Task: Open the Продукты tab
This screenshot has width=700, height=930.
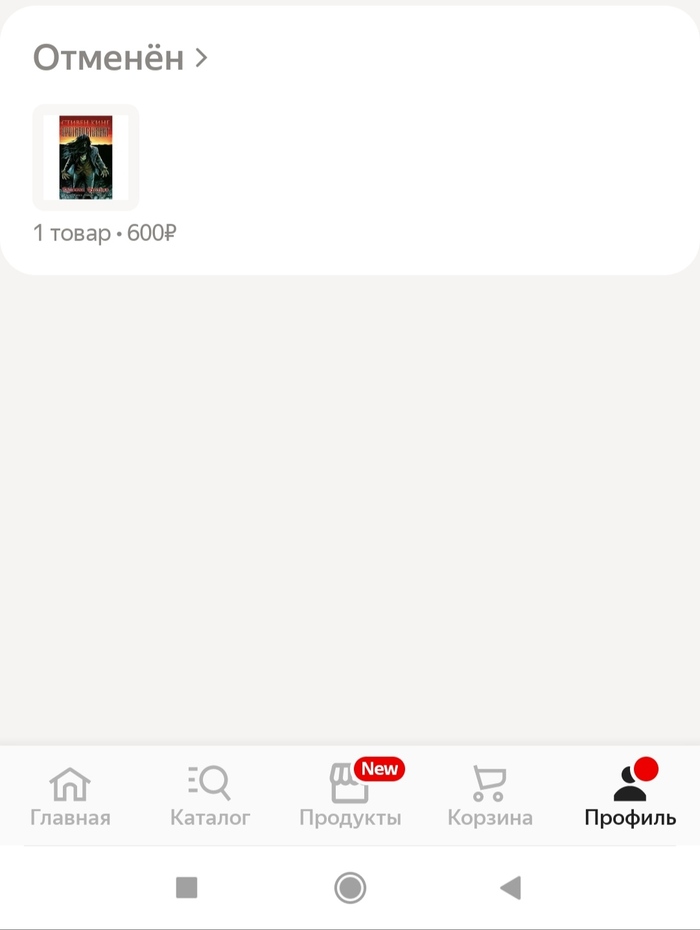Action: pos(350,796)
